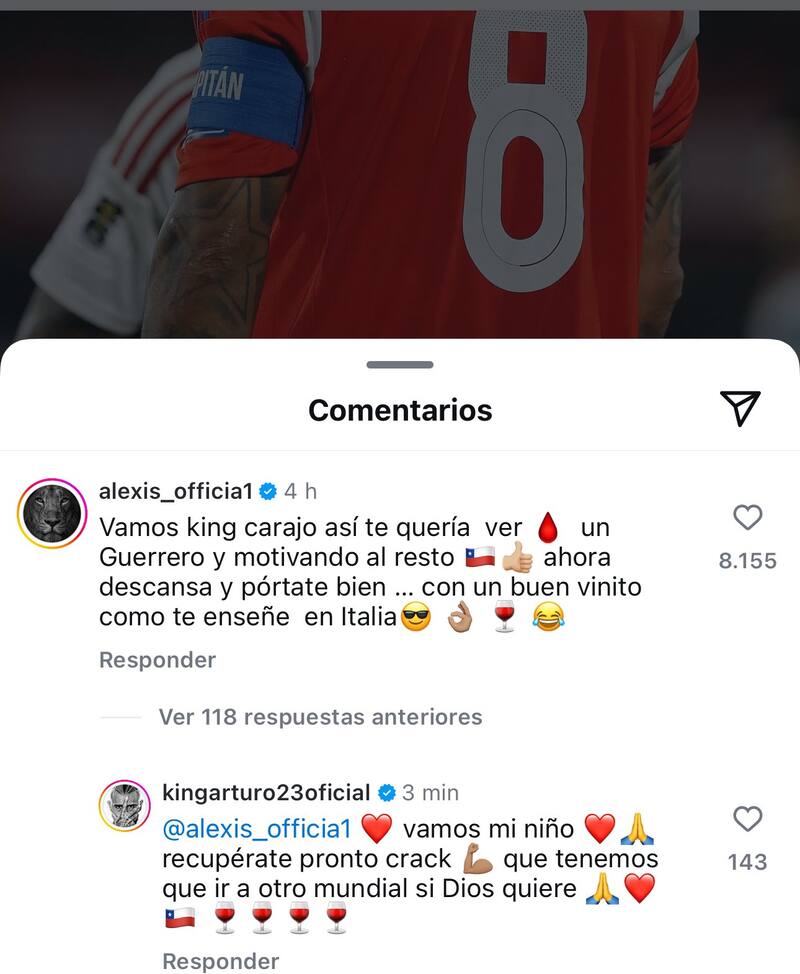800x974 pixels.
Task: Reply to kingarturo23oficial's comment
Action: point(221,961)
